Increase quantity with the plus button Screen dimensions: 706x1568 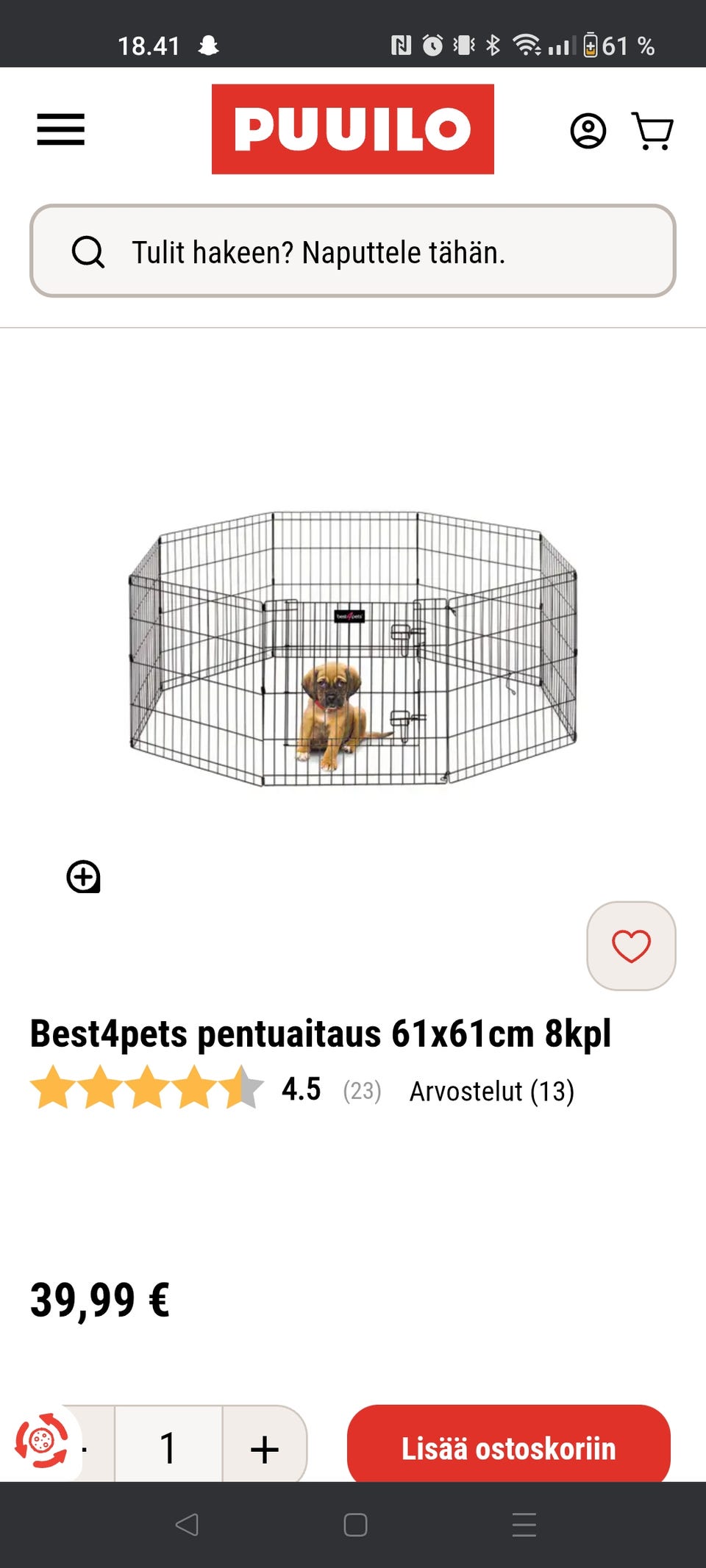click(265, 1448)
